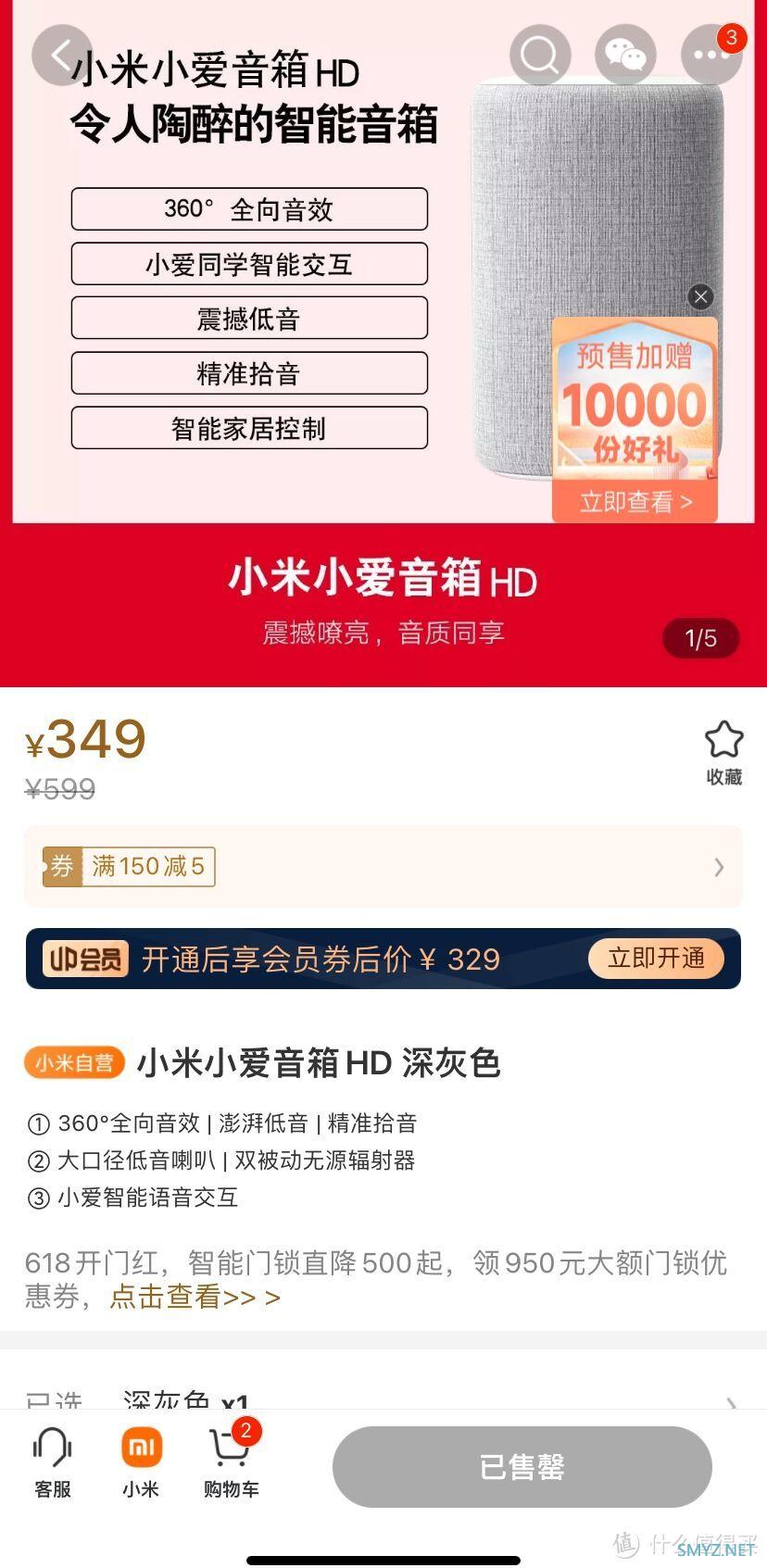Open the overflow menu with badge
This screenshot has height=1568, width=767.
pos(710,56)
